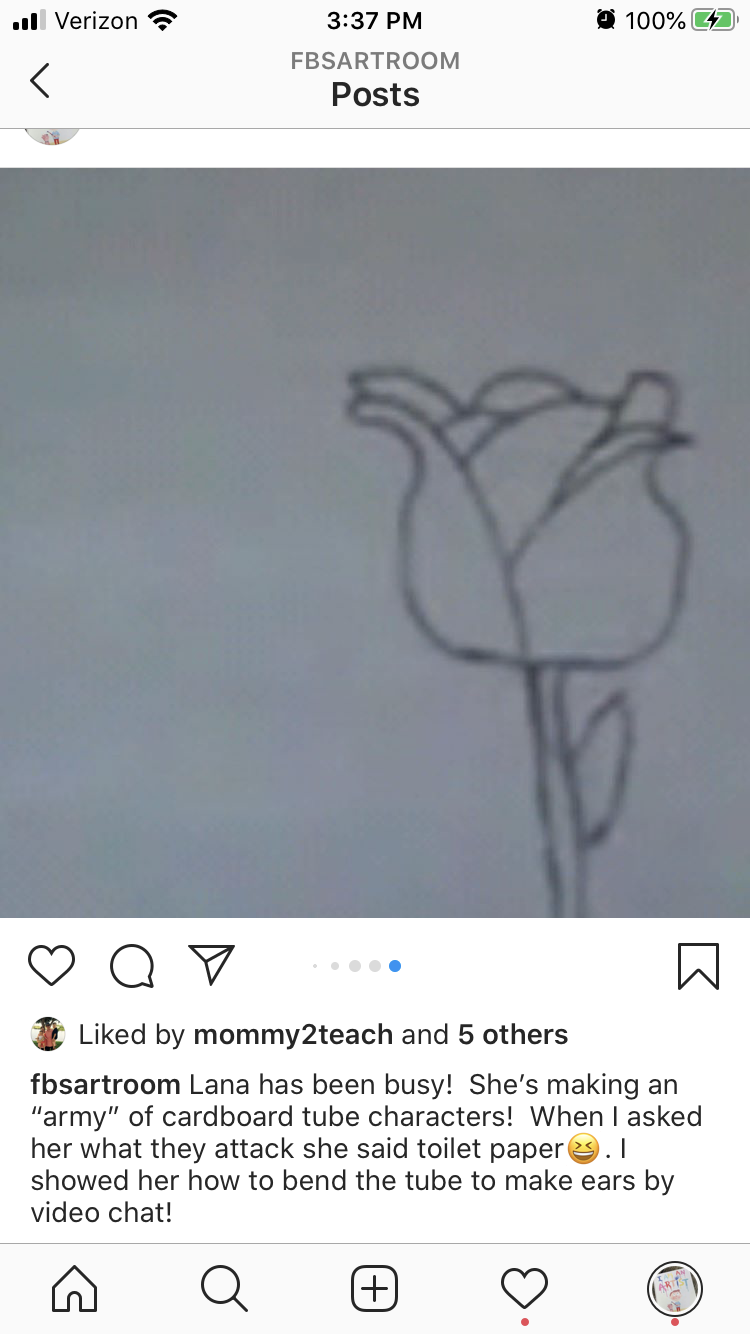View the 5 others who liked the post
The width and height of the screenshot is (750, 1334).
pyautogui.click(x=512, y=1034)
